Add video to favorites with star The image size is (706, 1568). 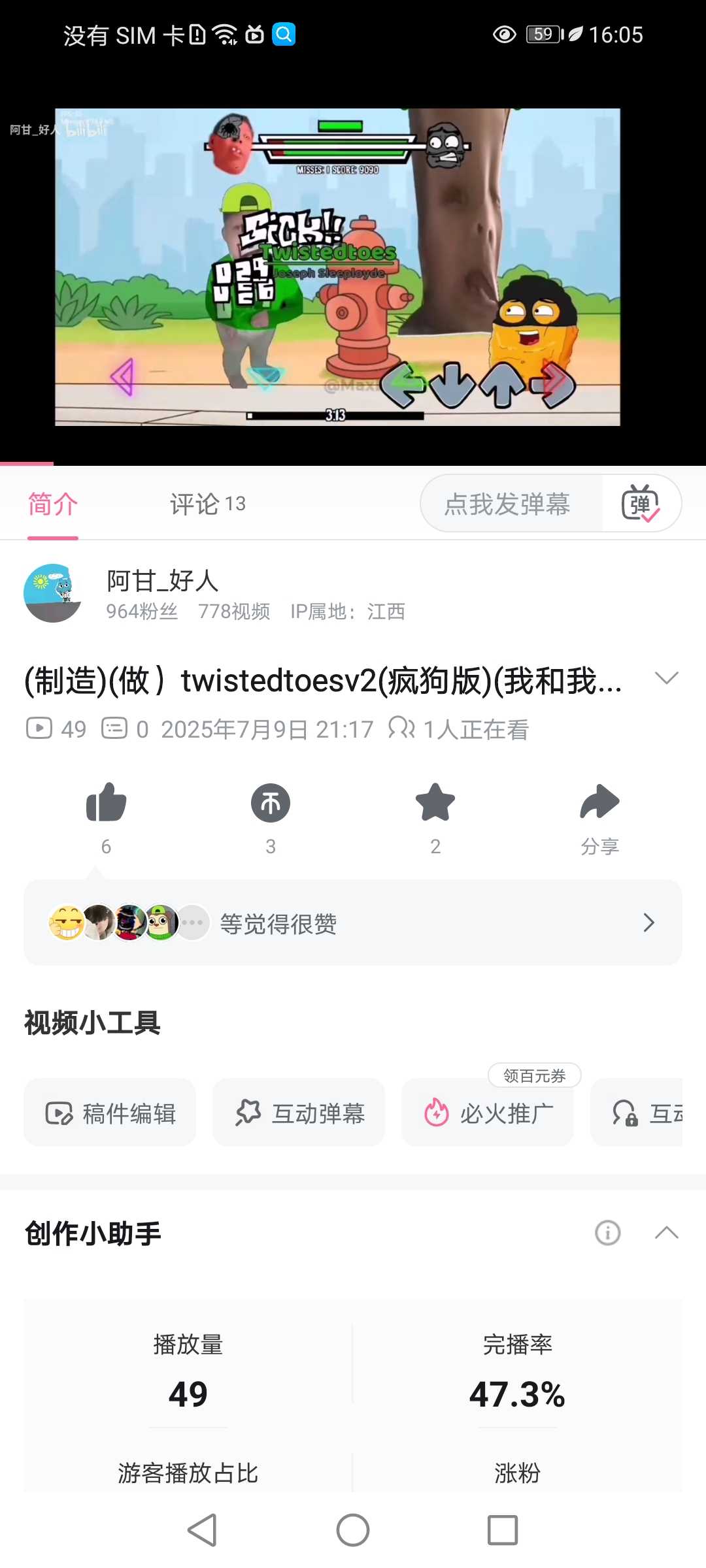point(435,803)
